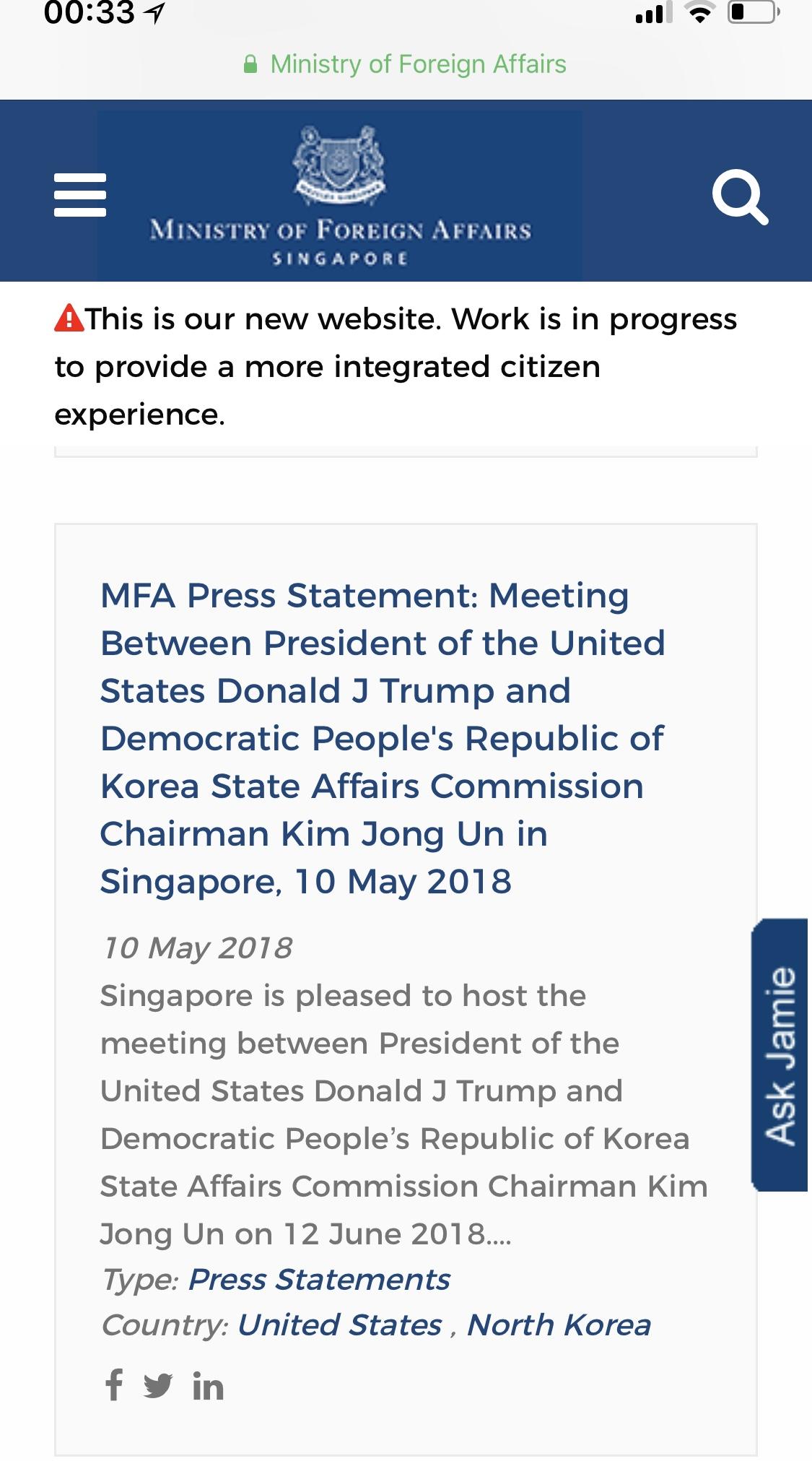
Task: Share the press statement on Twitter
Action: pos(158,1386)
